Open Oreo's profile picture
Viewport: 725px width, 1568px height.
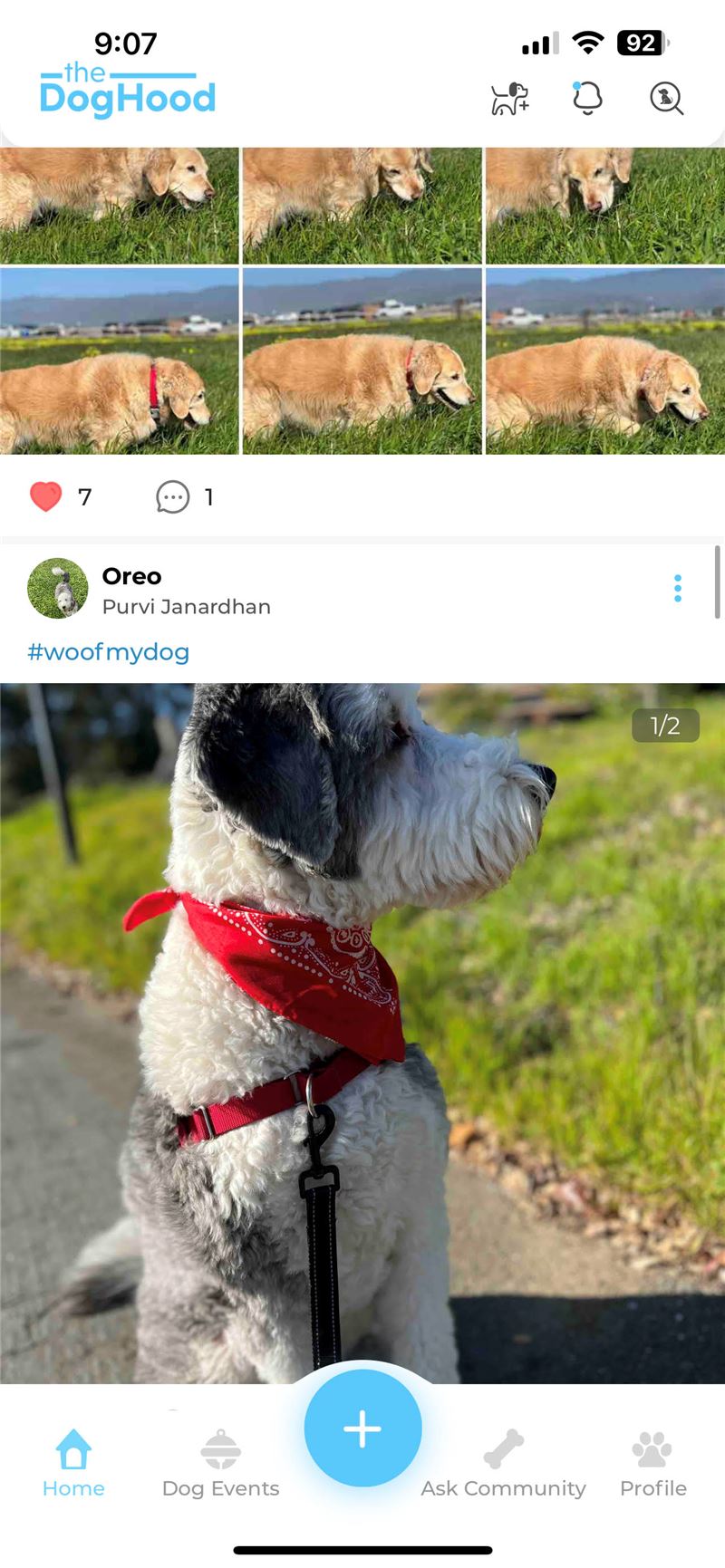point(58,588)
